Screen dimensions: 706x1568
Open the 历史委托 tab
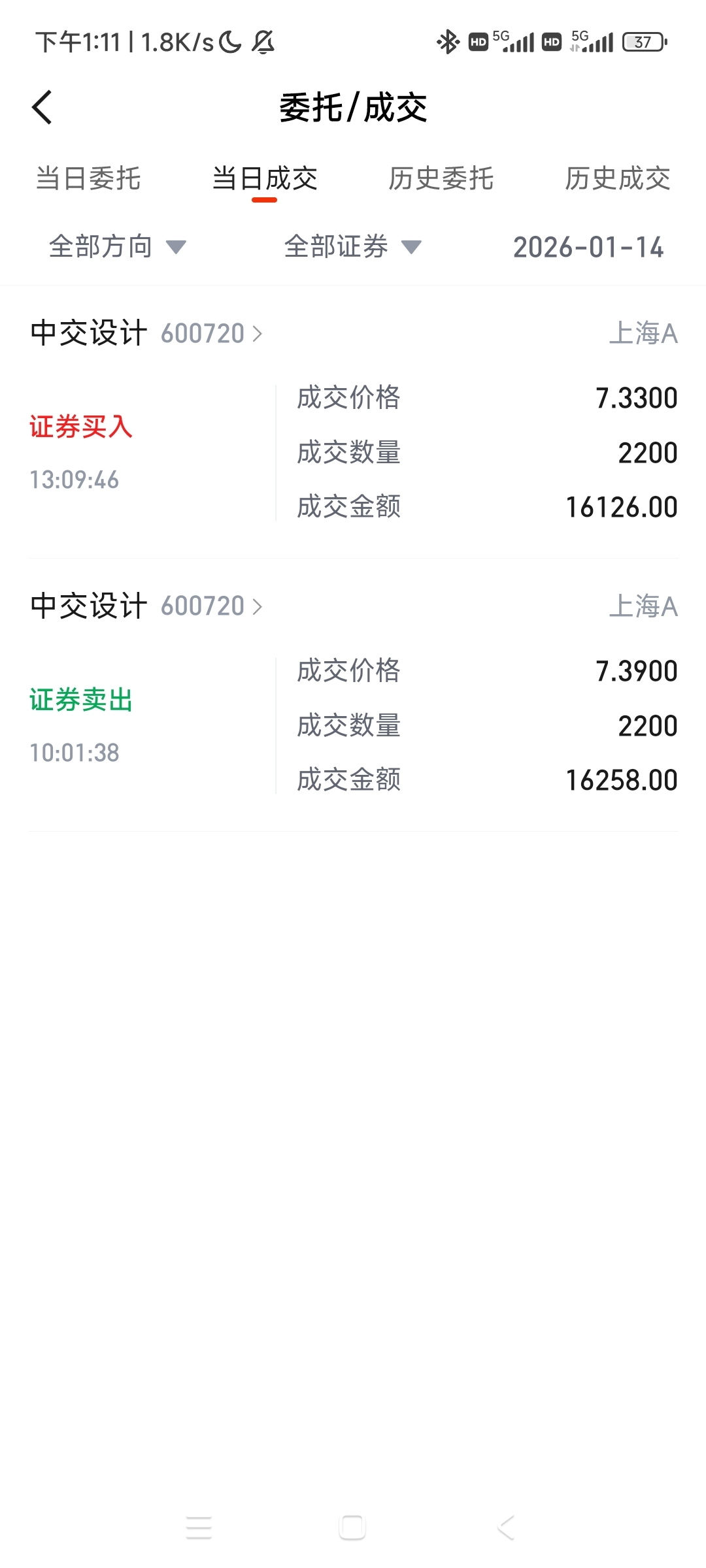tap(441, 178)
